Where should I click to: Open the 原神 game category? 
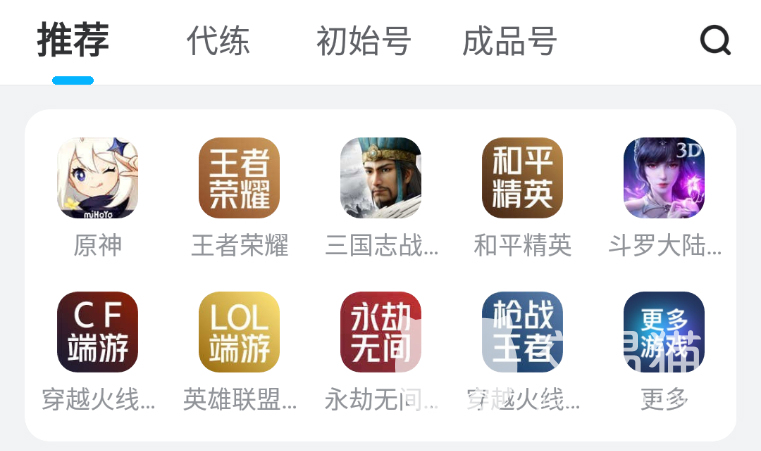97,178
